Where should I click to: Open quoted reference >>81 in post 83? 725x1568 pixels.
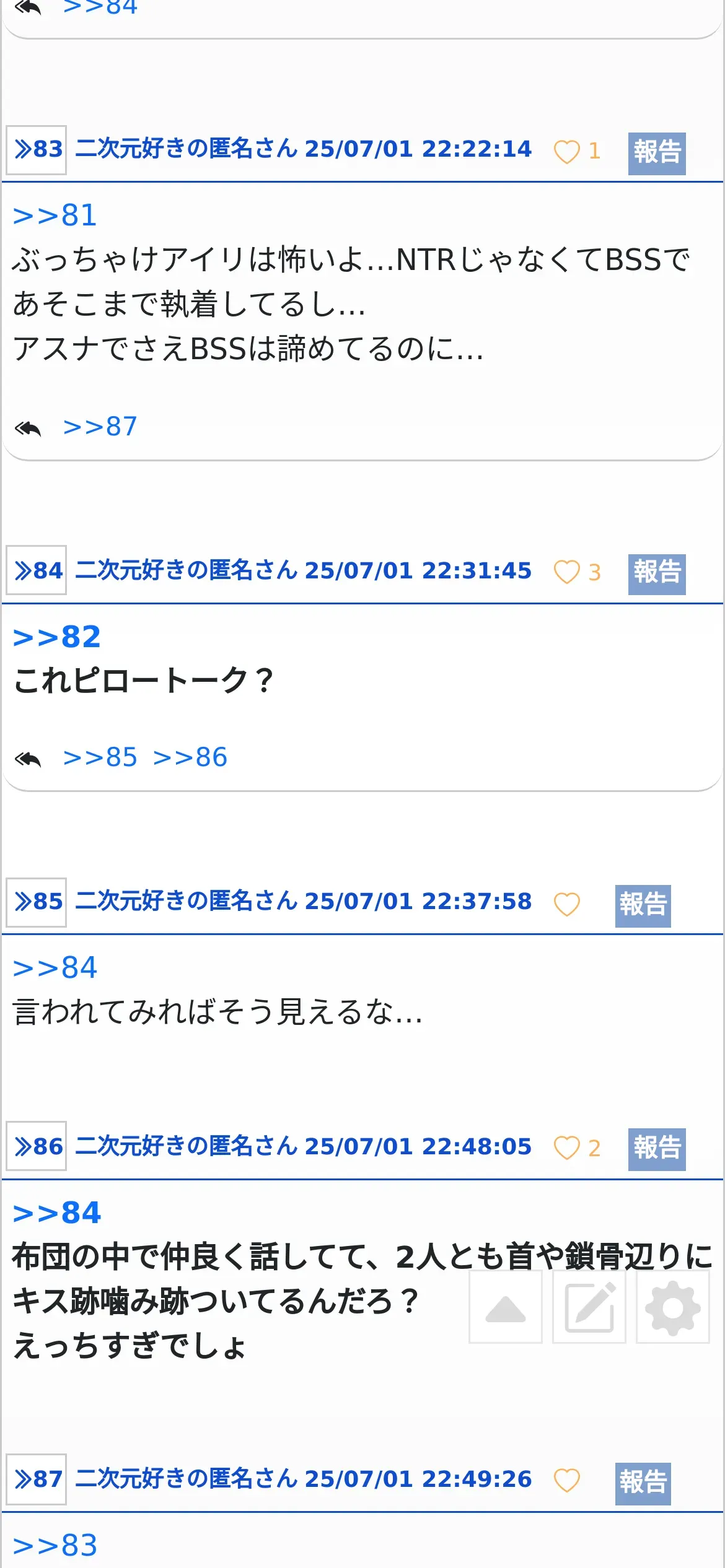(x=55, y=216)
